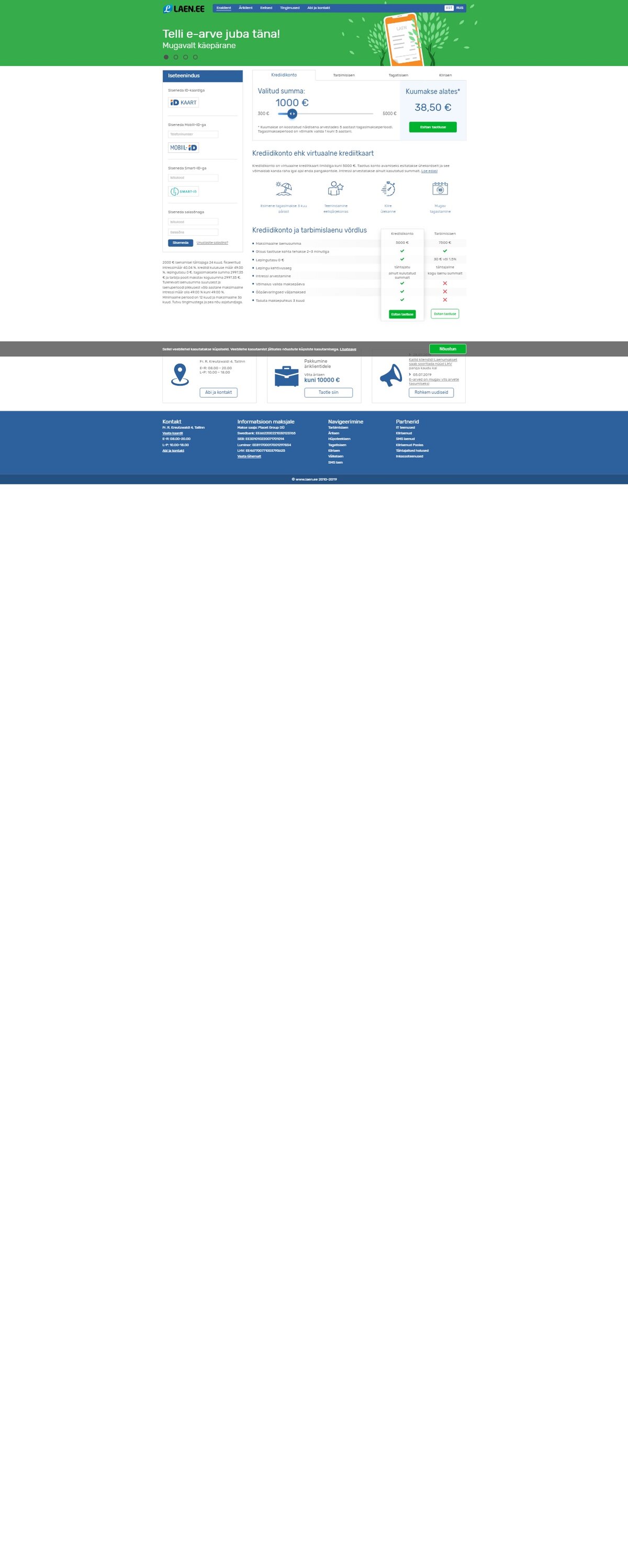The image size is (628, 1568).
Task: Open the Vaata kaardil footer link
Action: coord(172,434)
